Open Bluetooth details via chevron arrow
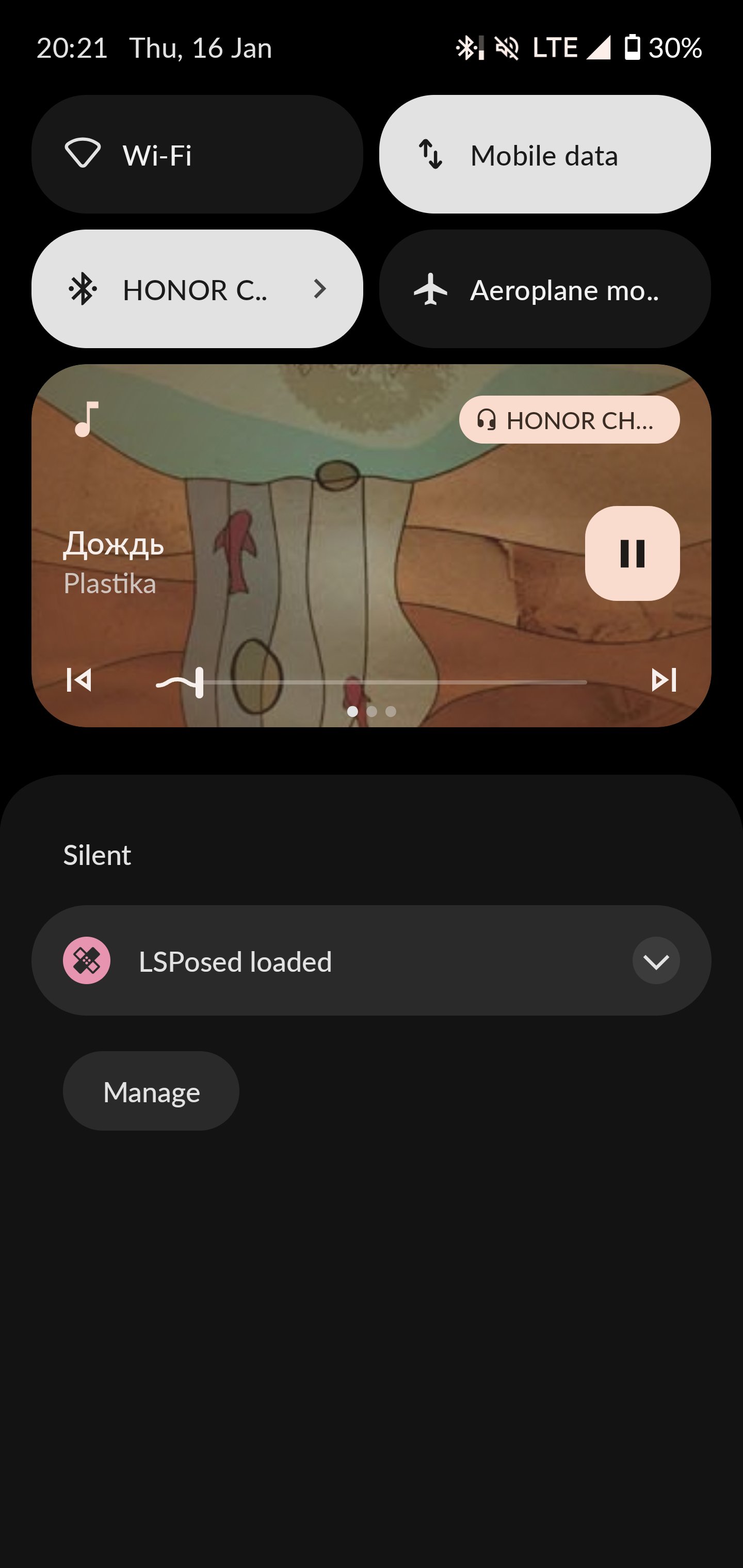Screen dimensions: 743x1568 click(320, 288)
